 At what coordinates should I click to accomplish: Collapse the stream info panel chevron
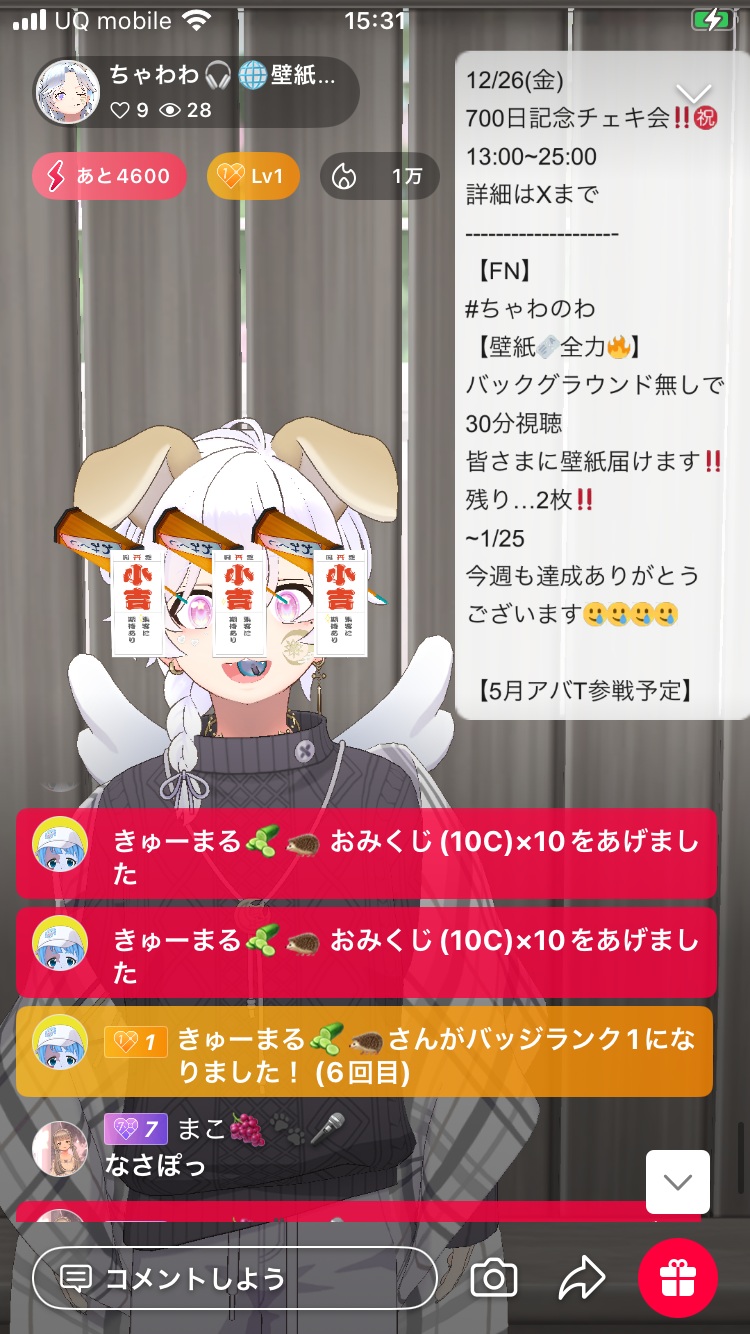[x=693, y=94]
